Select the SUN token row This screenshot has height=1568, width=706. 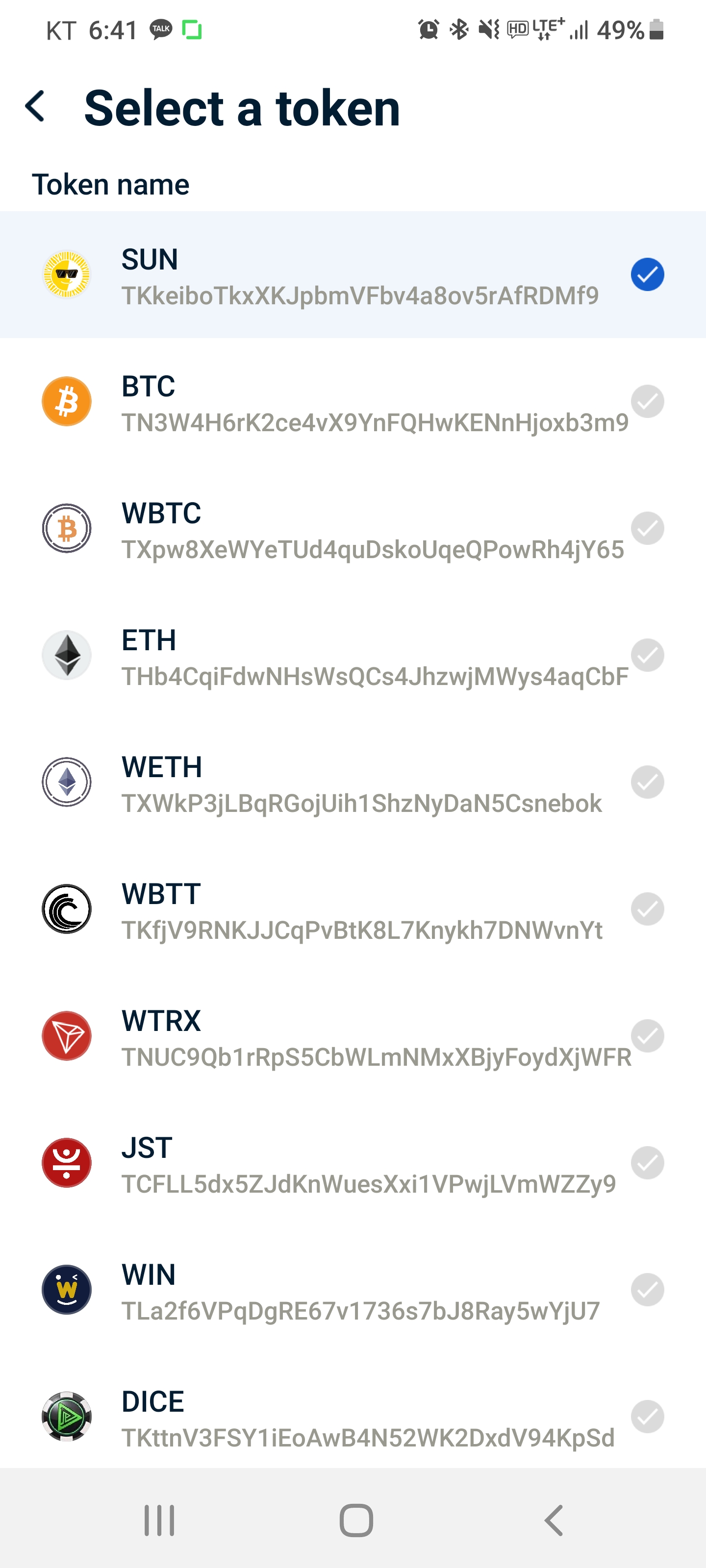click(353, 275)
